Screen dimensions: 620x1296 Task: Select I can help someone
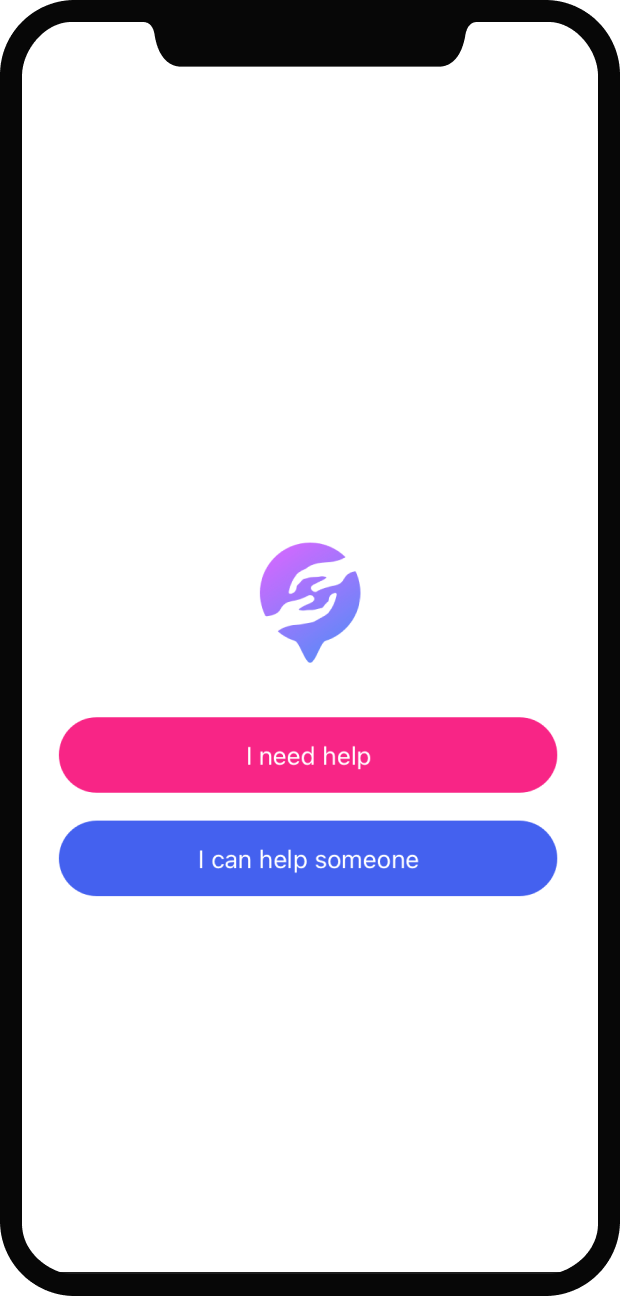pyautogui.click(x=308, y=859)
